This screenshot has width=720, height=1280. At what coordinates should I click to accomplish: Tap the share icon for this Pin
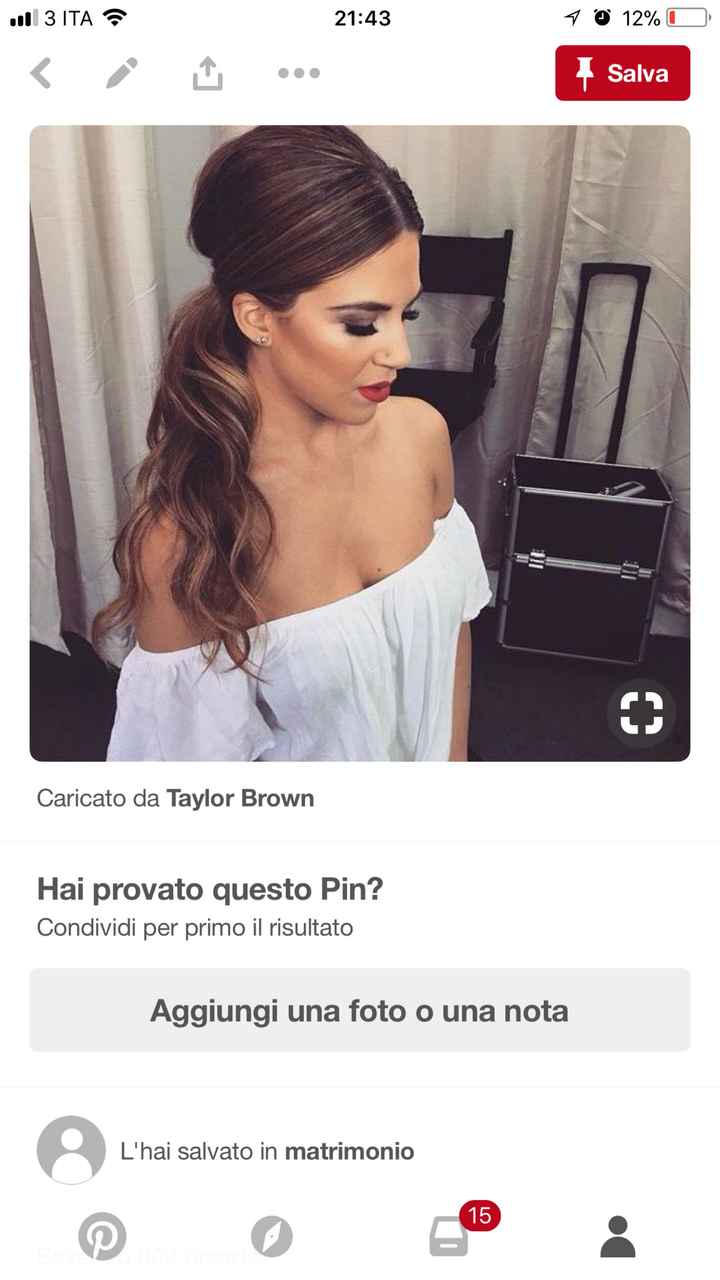coord(207,72)
